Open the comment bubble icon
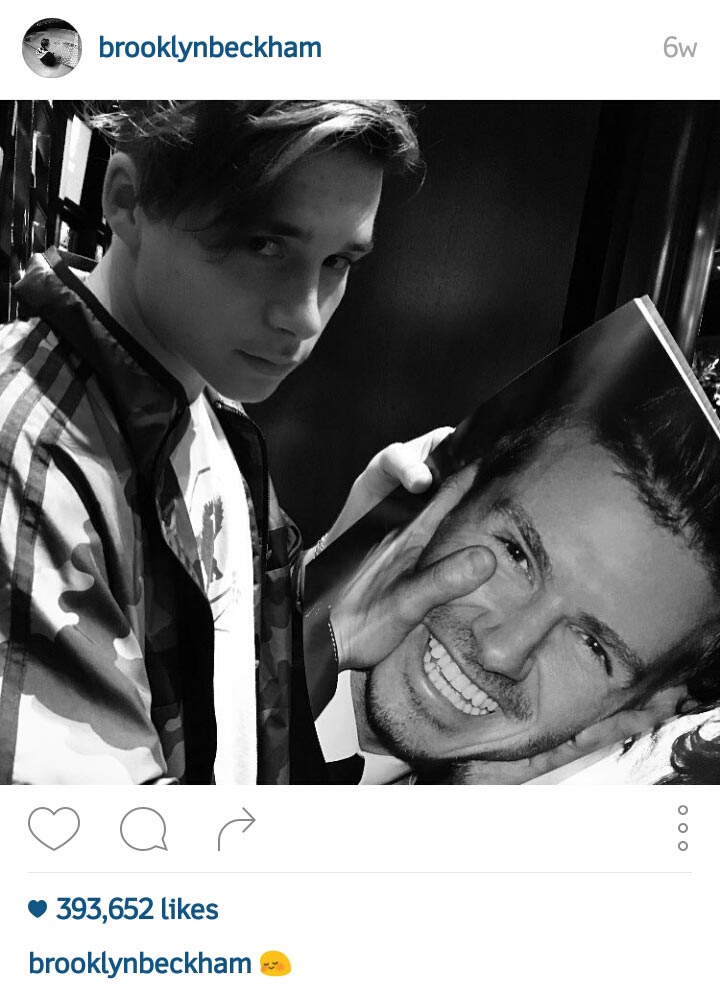 (x=143, y=829)
